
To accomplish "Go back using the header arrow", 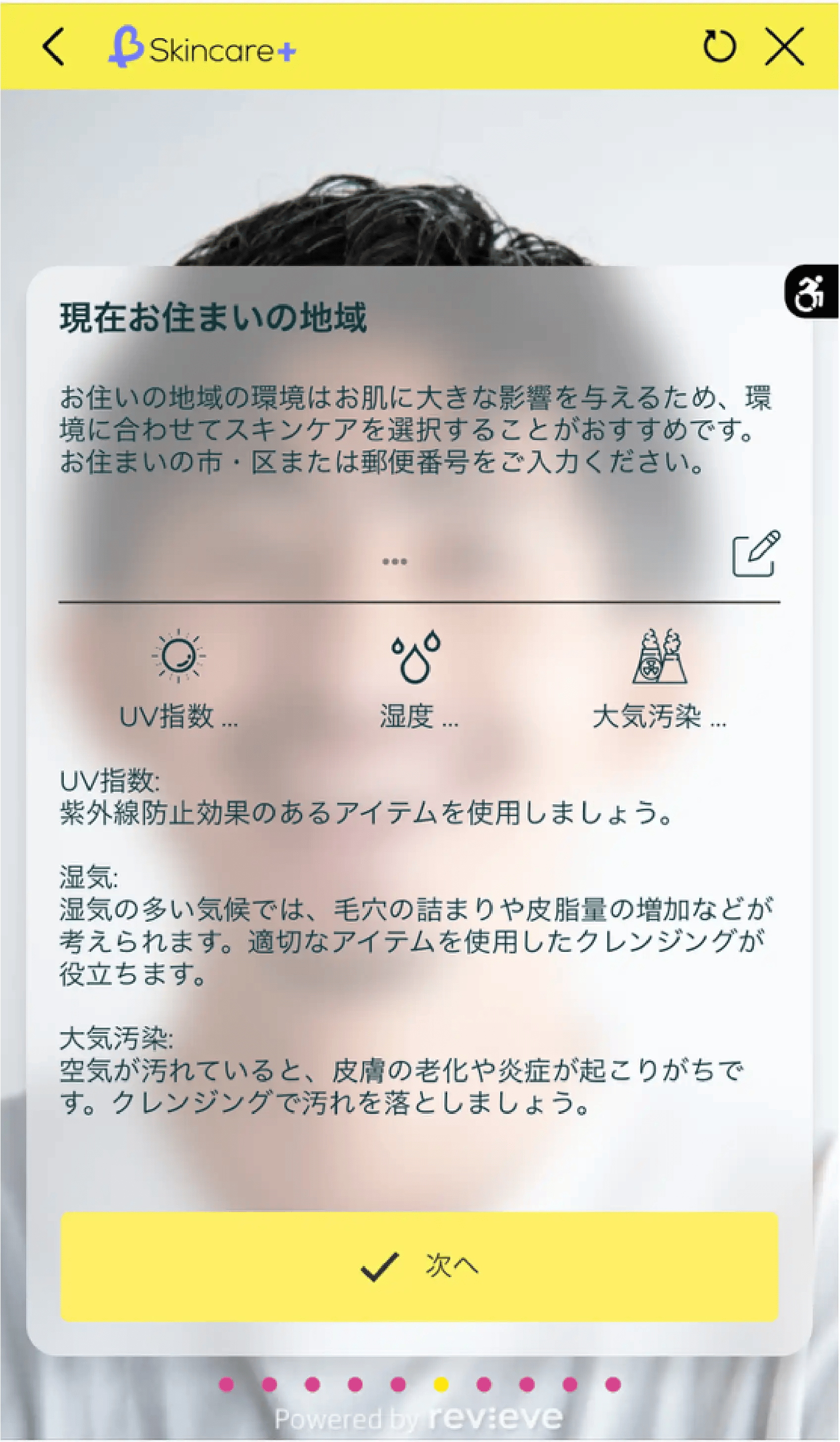I will (x=53, y=47).
